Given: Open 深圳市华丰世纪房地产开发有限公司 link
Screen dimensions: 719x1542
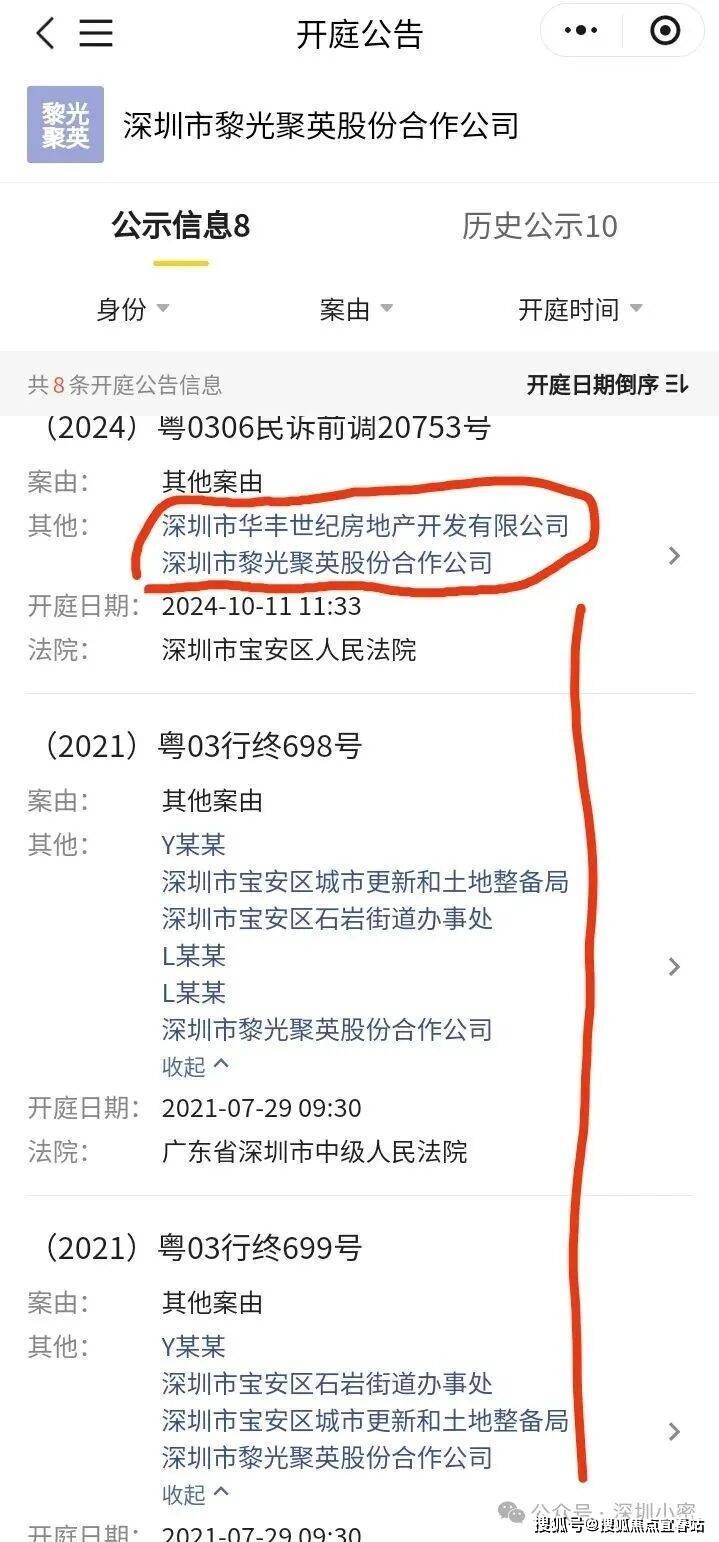Looking at the screenshot, I should click(x=365, y=525).
